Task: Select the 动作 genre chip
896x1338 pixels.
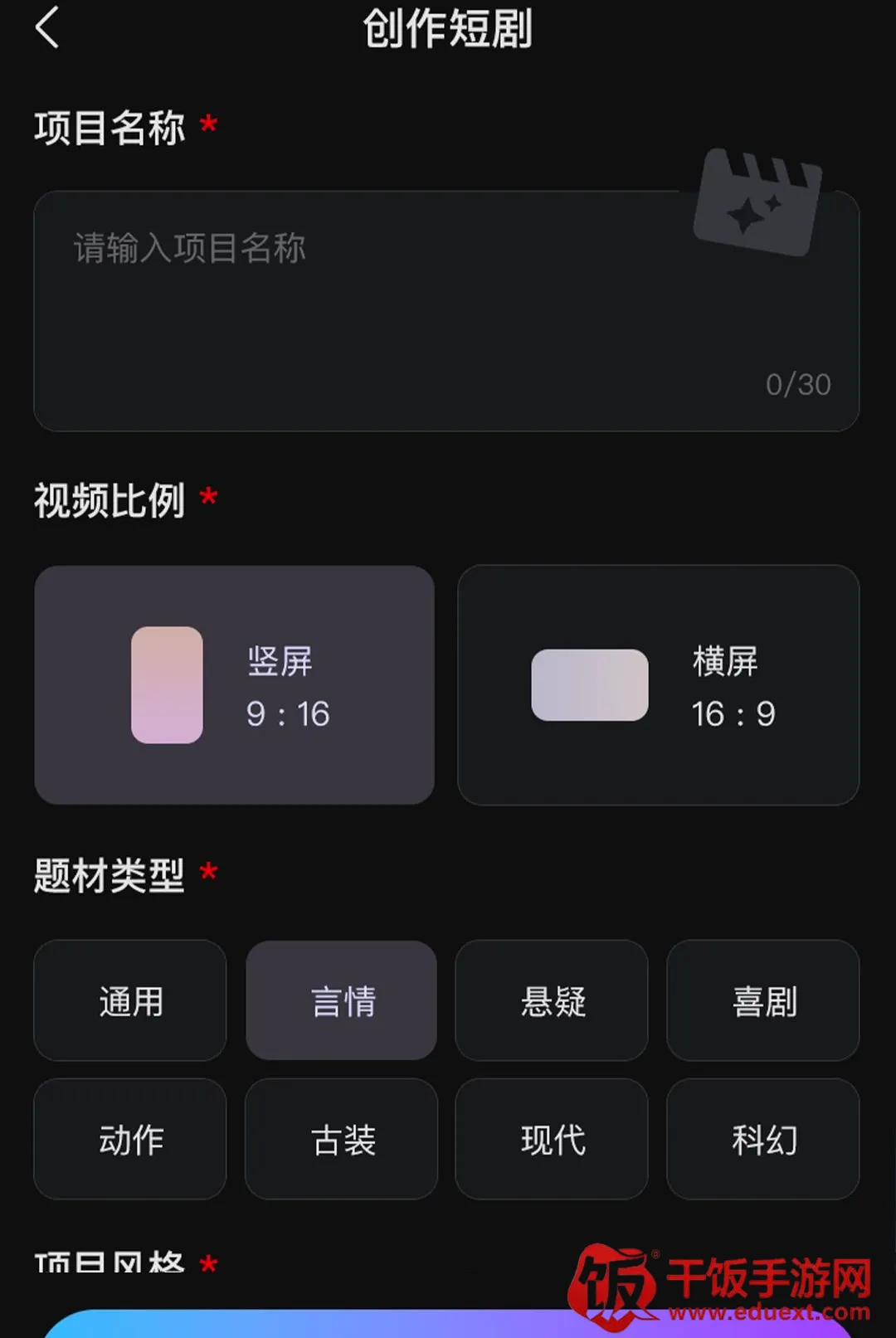Action: point(130,1139)
